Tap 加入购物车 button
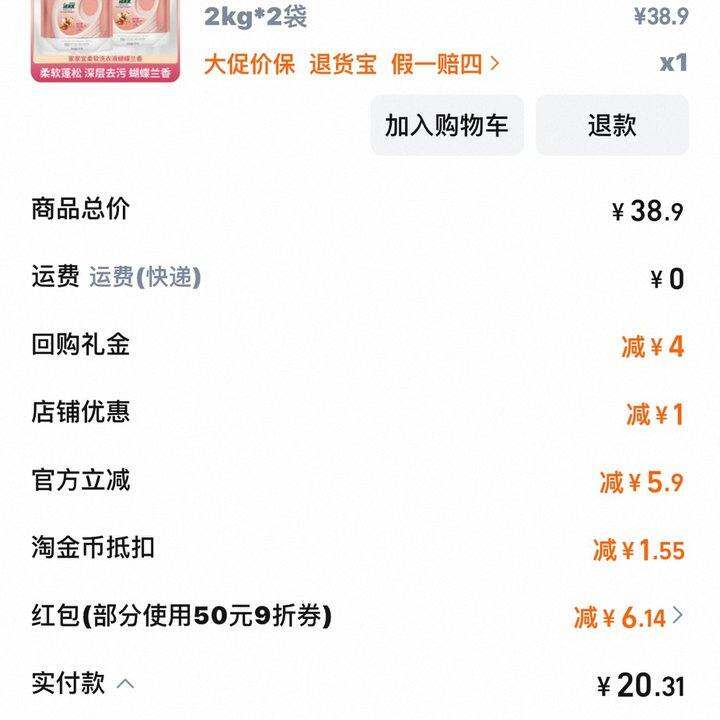720x720 pixels. point(447,125)
